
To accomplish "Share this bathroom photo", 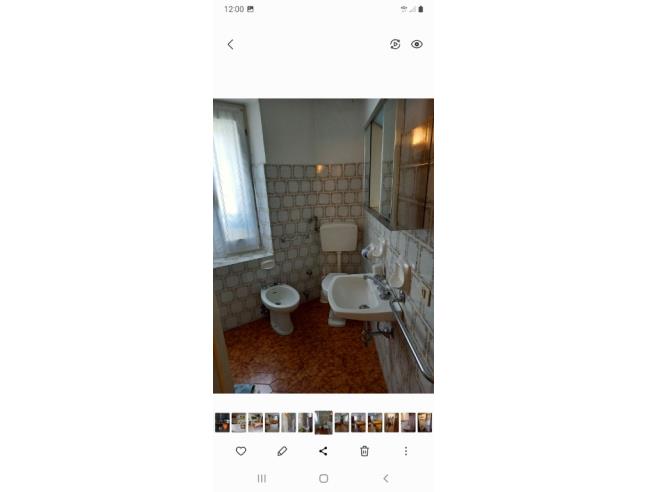I will 323,451.
